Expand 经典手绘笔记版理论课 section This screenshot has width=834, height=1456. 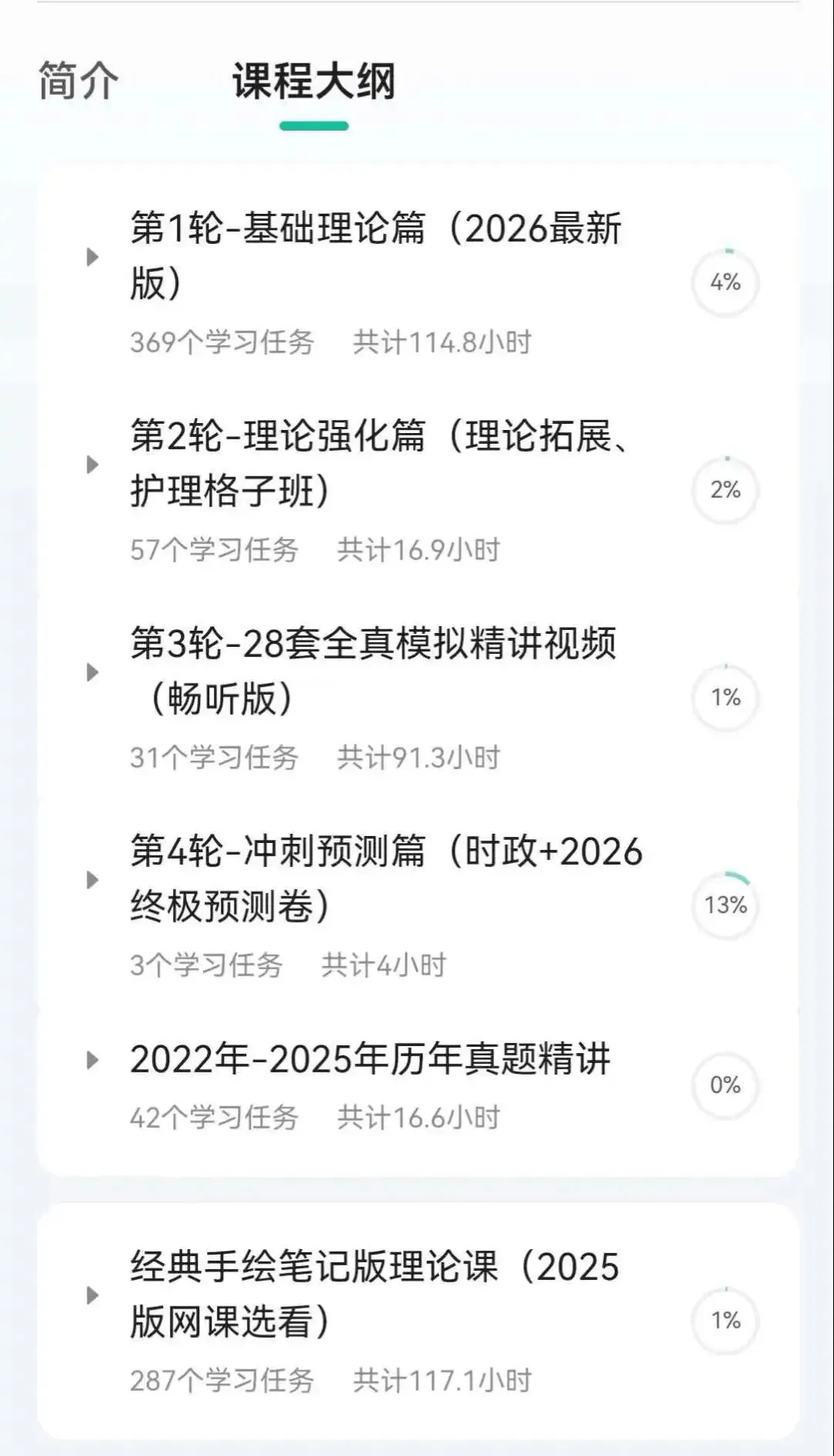pyautogui.click(x=93, y=1295)
